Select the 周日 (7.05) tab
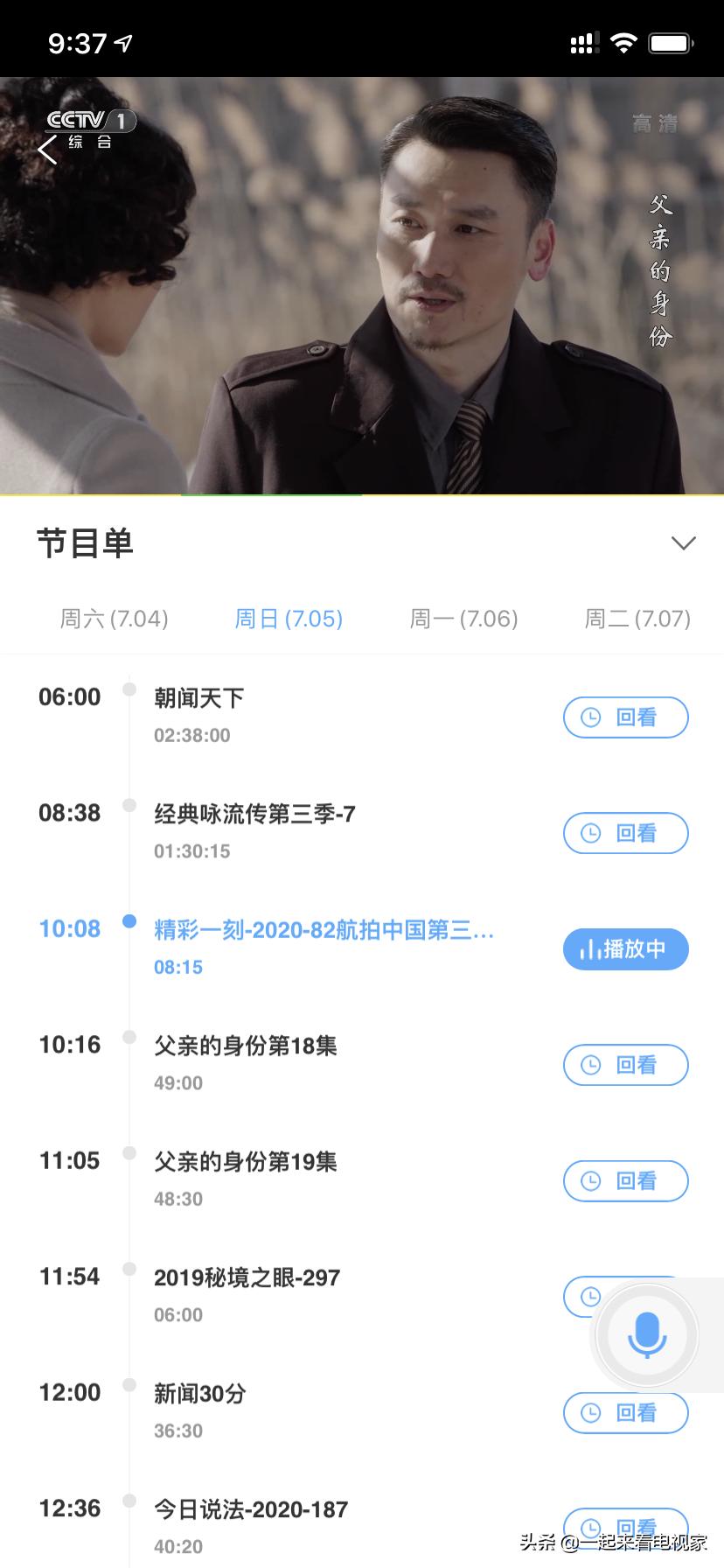724x1568 pixels. (289, 619)
